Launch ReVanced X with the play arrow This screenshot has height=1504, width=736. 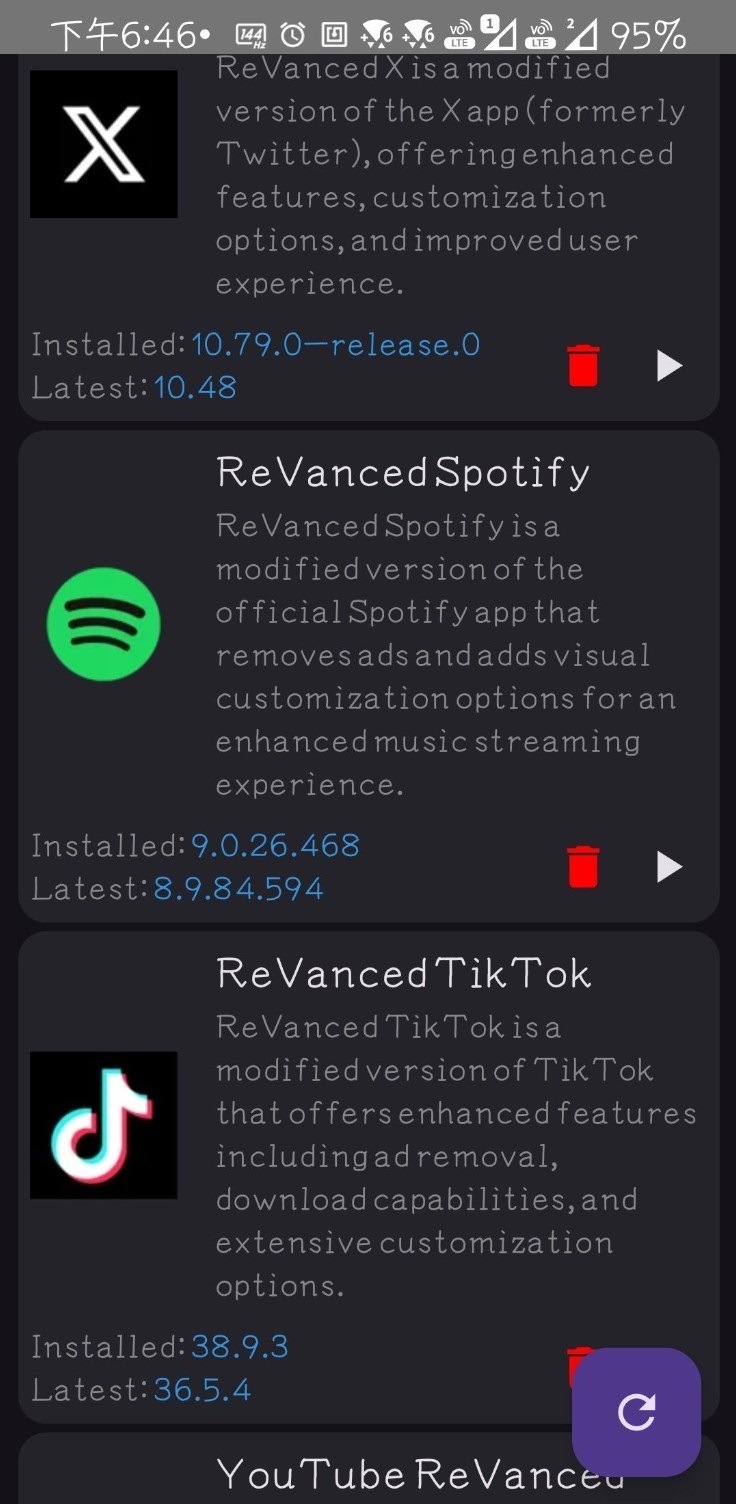668,365
